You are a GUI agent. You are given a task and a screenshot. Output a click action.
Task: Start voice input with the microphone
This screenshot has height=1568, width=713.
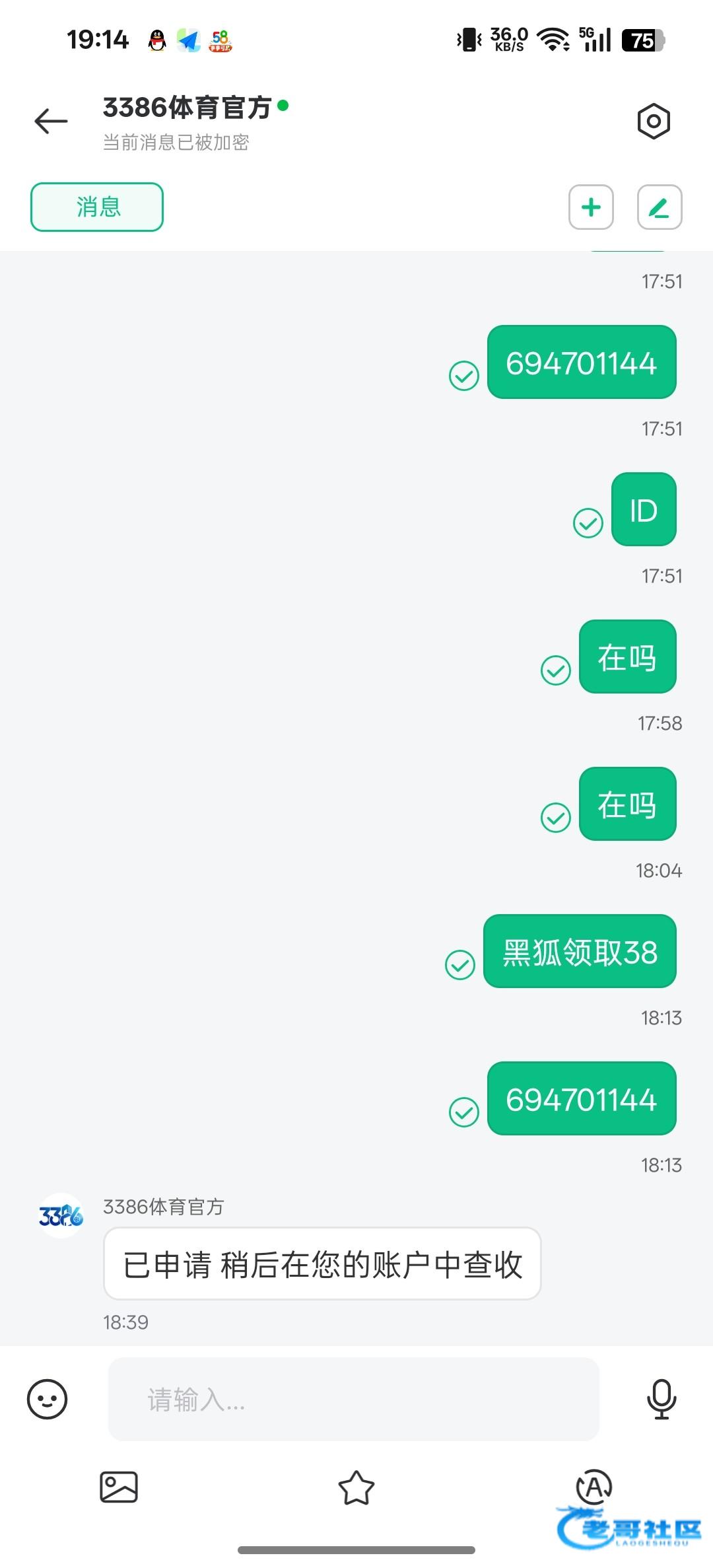pyautogui.click(x=662, y=1399)
